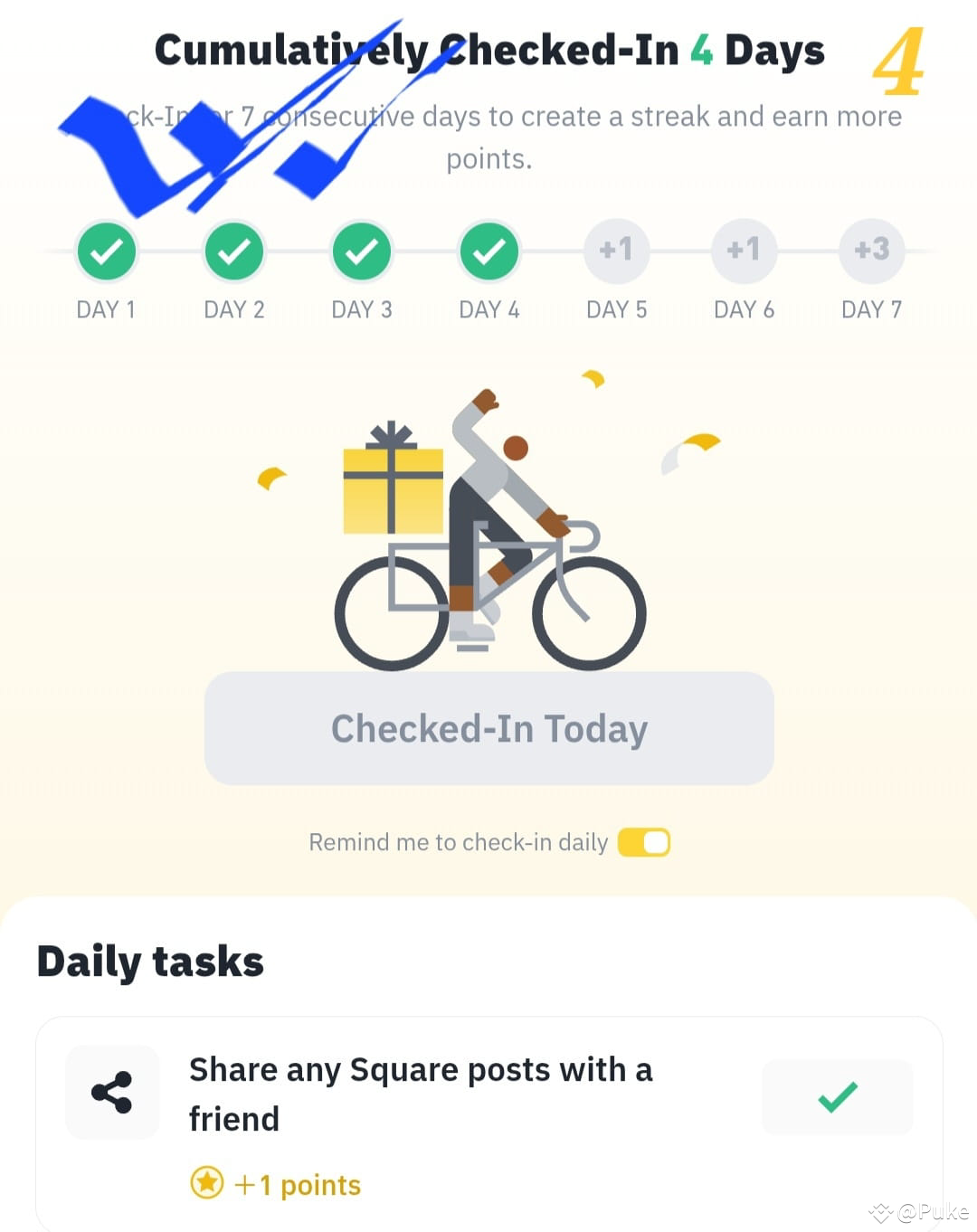This screenshot has height=1232, width=977.
Task: Tap the Day 4 green check icon
Action: click(489, 251)
